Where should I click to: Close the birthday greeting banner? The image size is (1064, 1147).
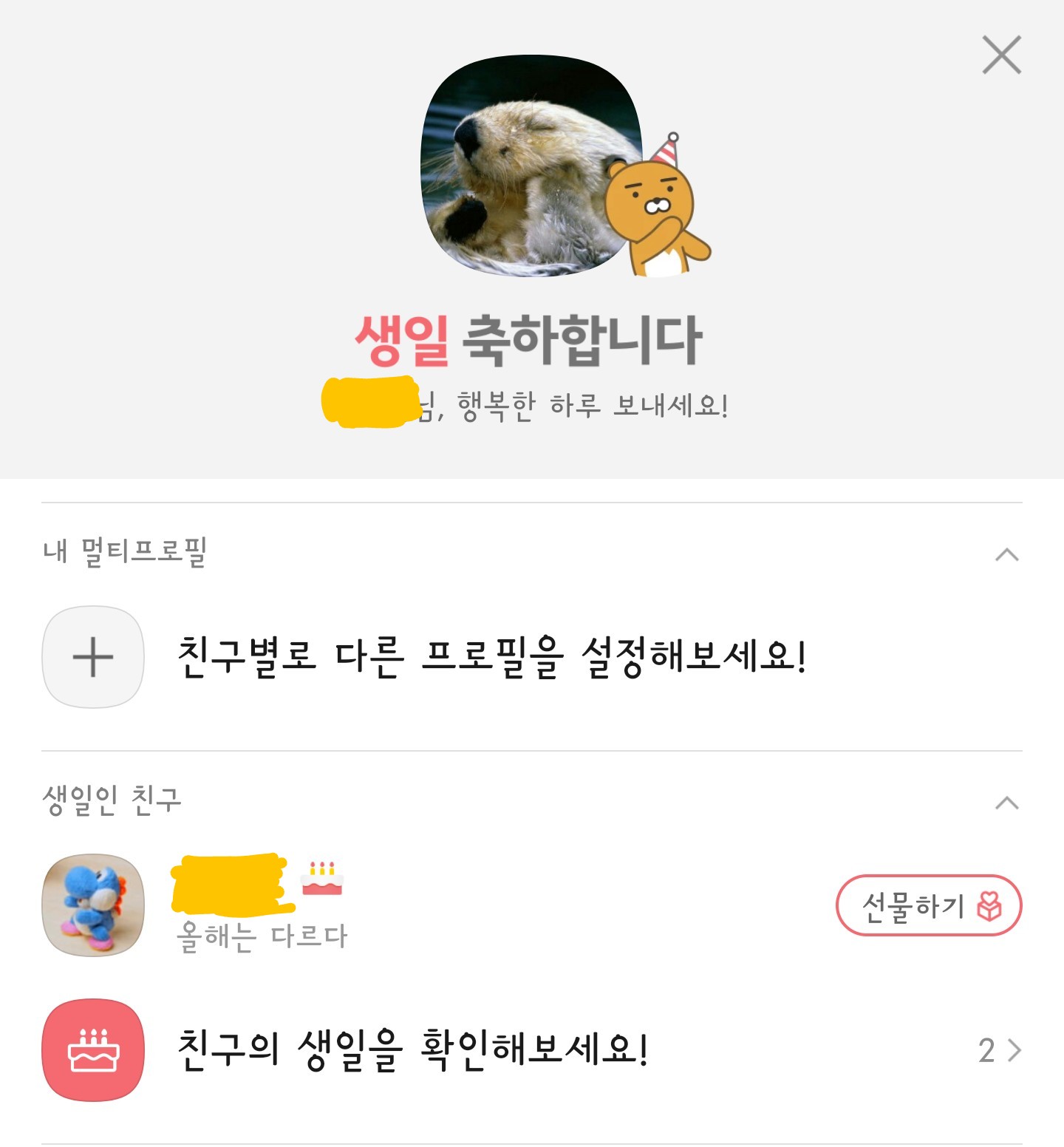(1001, 55)
